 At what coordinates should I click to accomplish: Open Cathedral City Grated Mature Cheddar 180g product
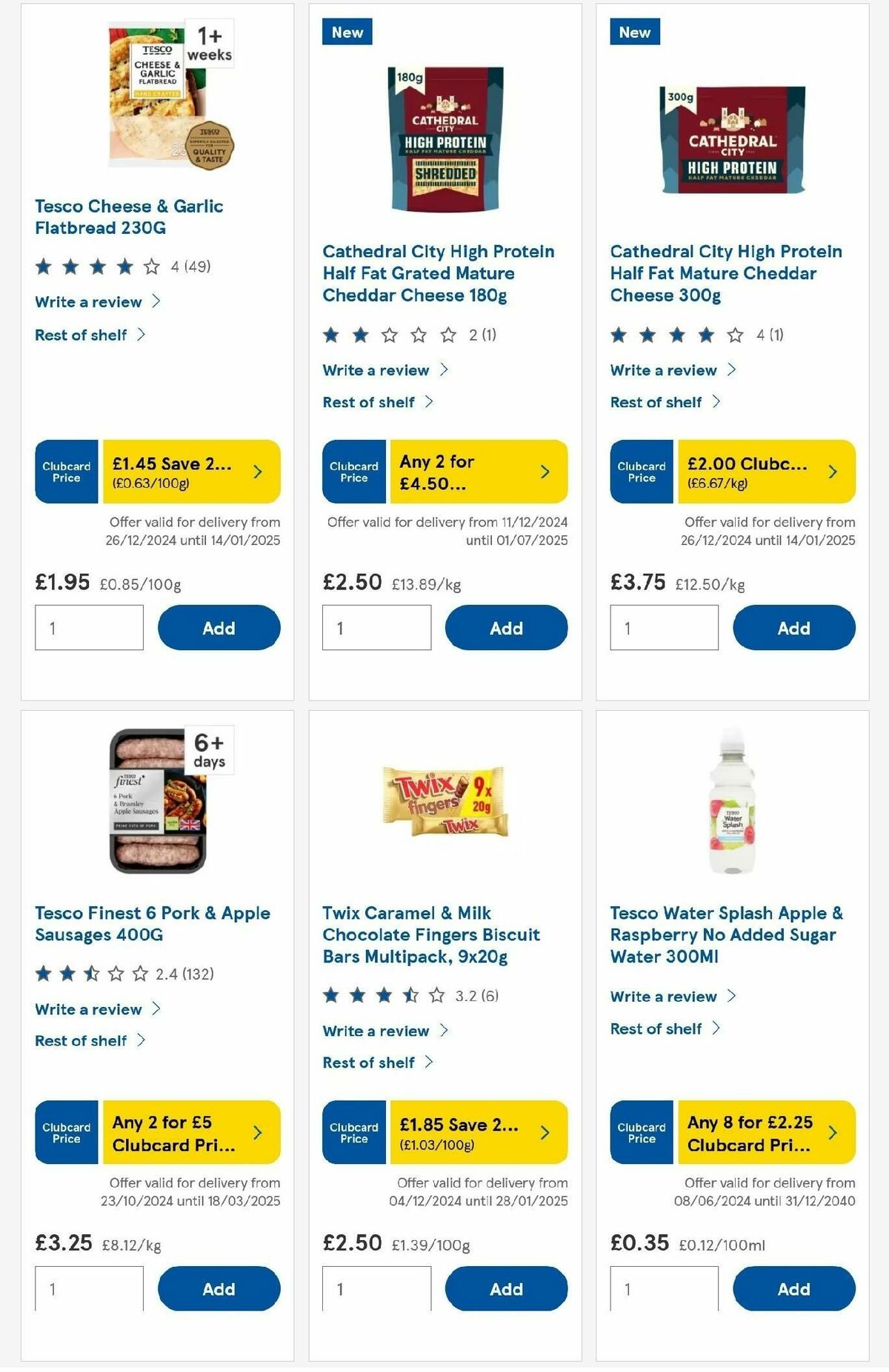click(x=438, y=273)
